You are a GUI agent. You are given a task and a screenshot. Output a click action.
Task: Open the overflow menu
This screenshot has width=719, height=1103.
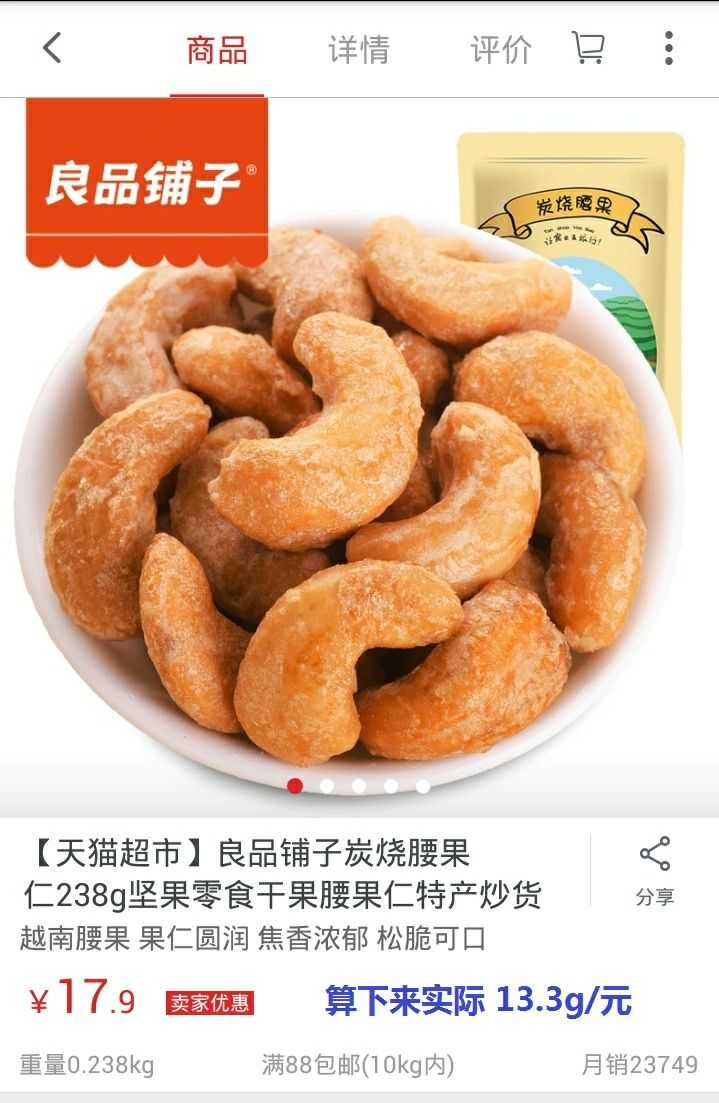click(x=668, y=48)
